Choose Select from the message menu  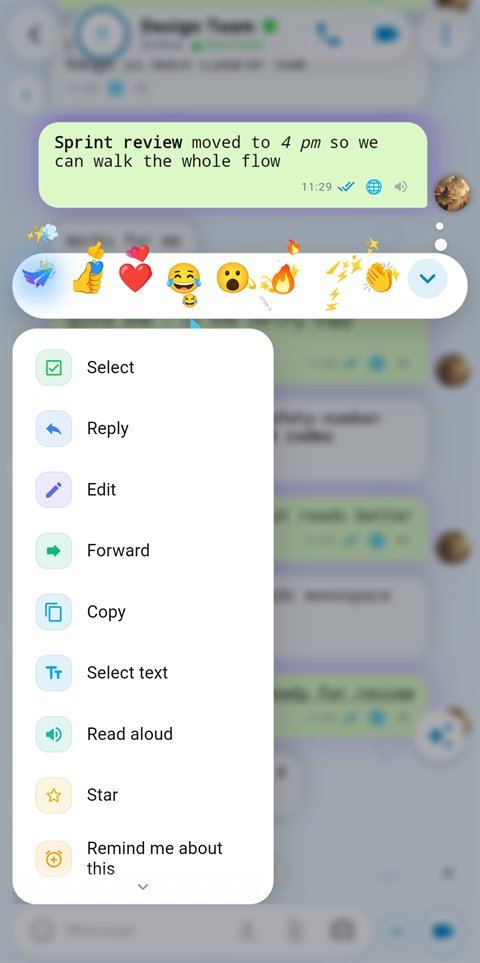(x=143, y=367)
